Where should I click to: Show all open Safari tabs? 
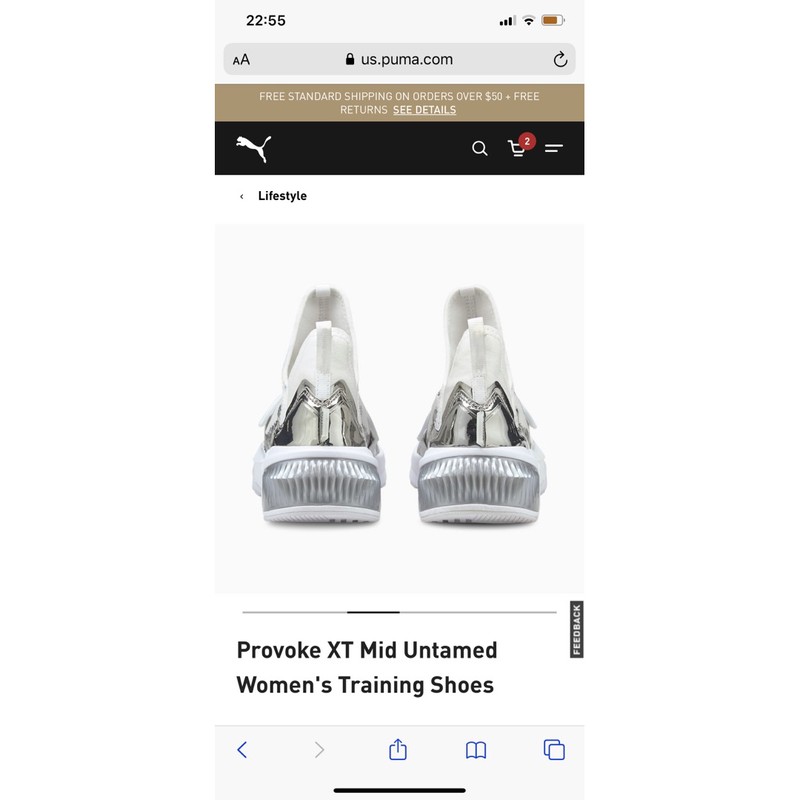coord(554,749)
